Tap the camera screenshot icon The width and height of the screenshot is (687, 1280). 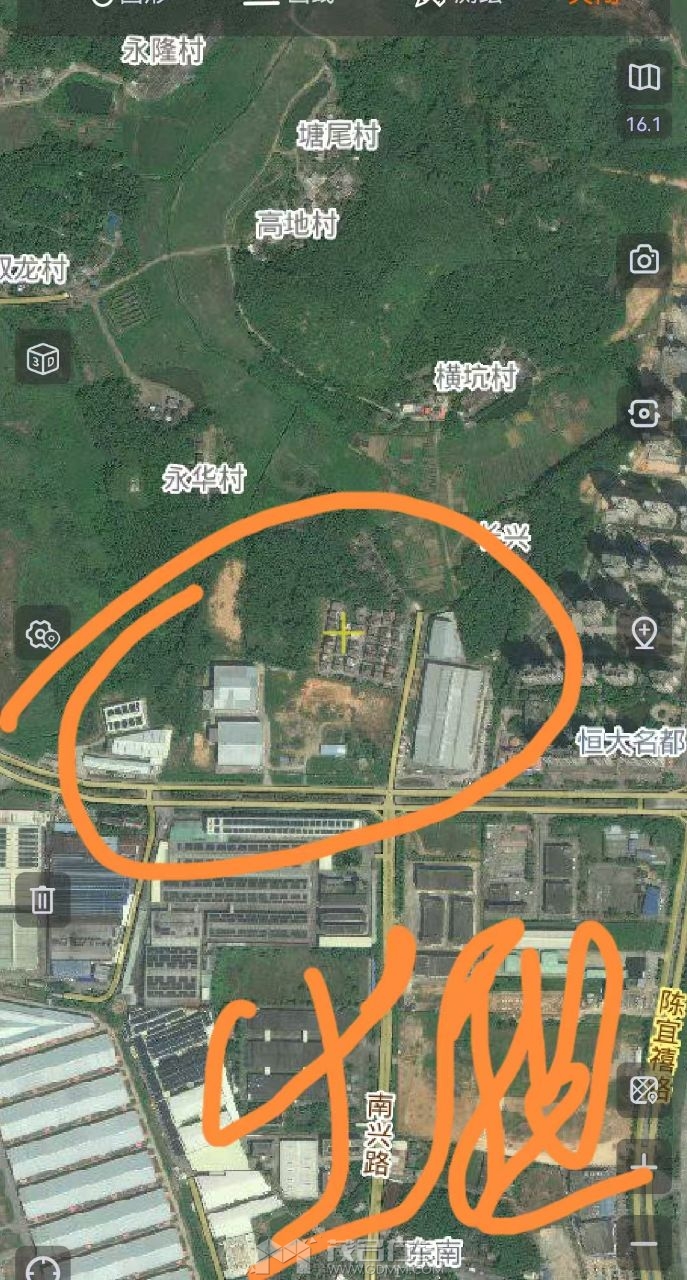click(x=644, y=260)
